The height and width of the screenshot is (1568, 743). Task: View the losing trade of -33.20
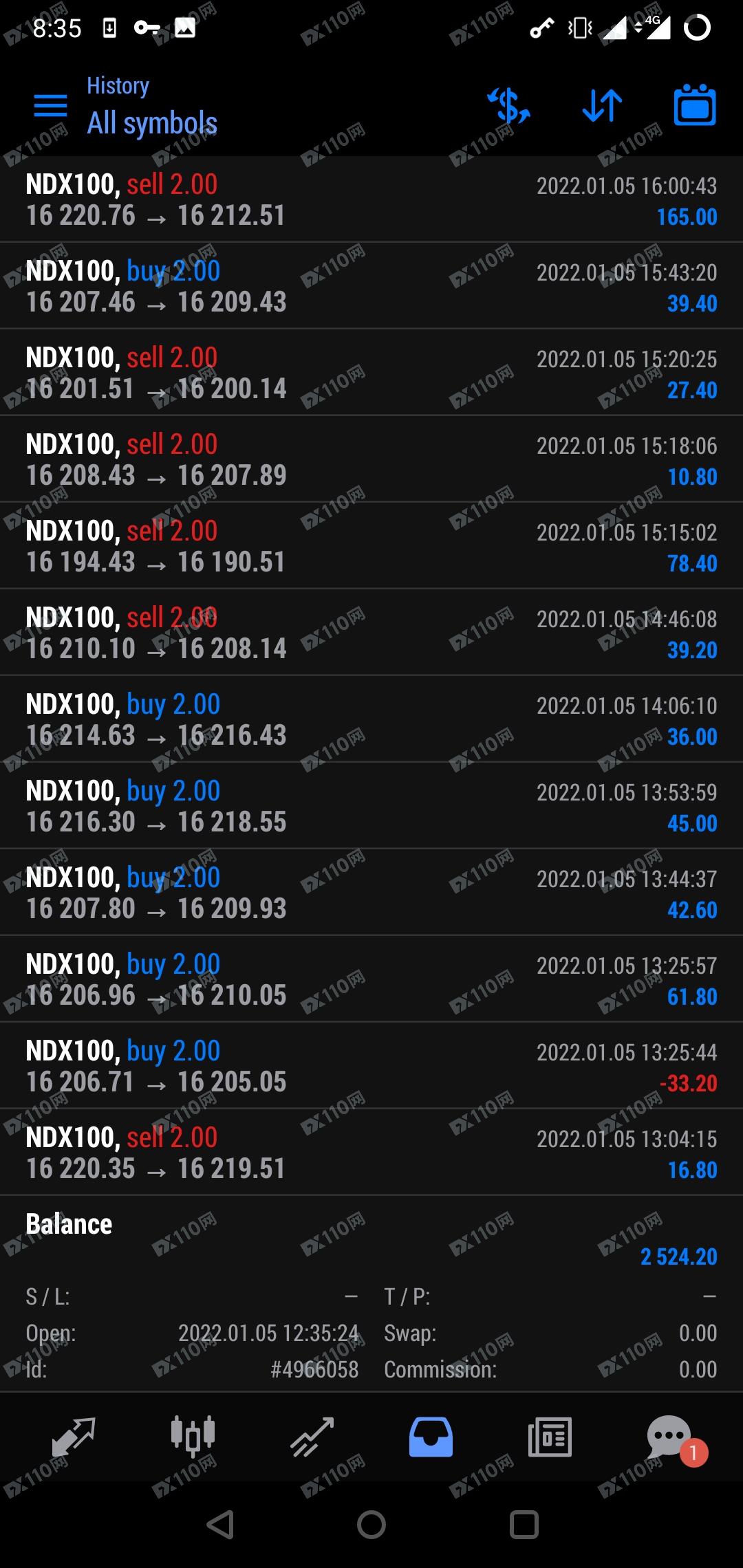click(x=371, y=1066)
